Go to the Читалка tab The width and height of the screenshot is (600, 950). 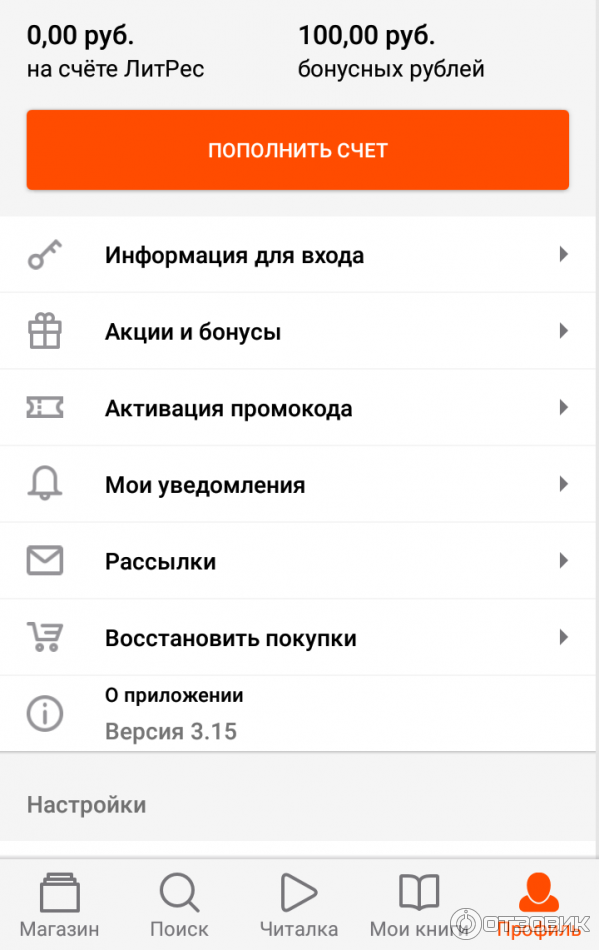pyautogui.click(x=298, y=903)
